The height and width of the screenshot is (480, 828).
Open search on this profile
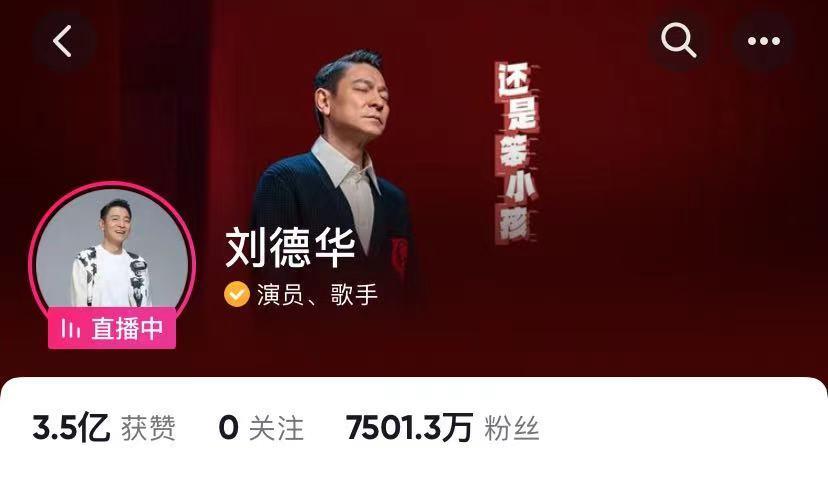(x=679, y=42)
